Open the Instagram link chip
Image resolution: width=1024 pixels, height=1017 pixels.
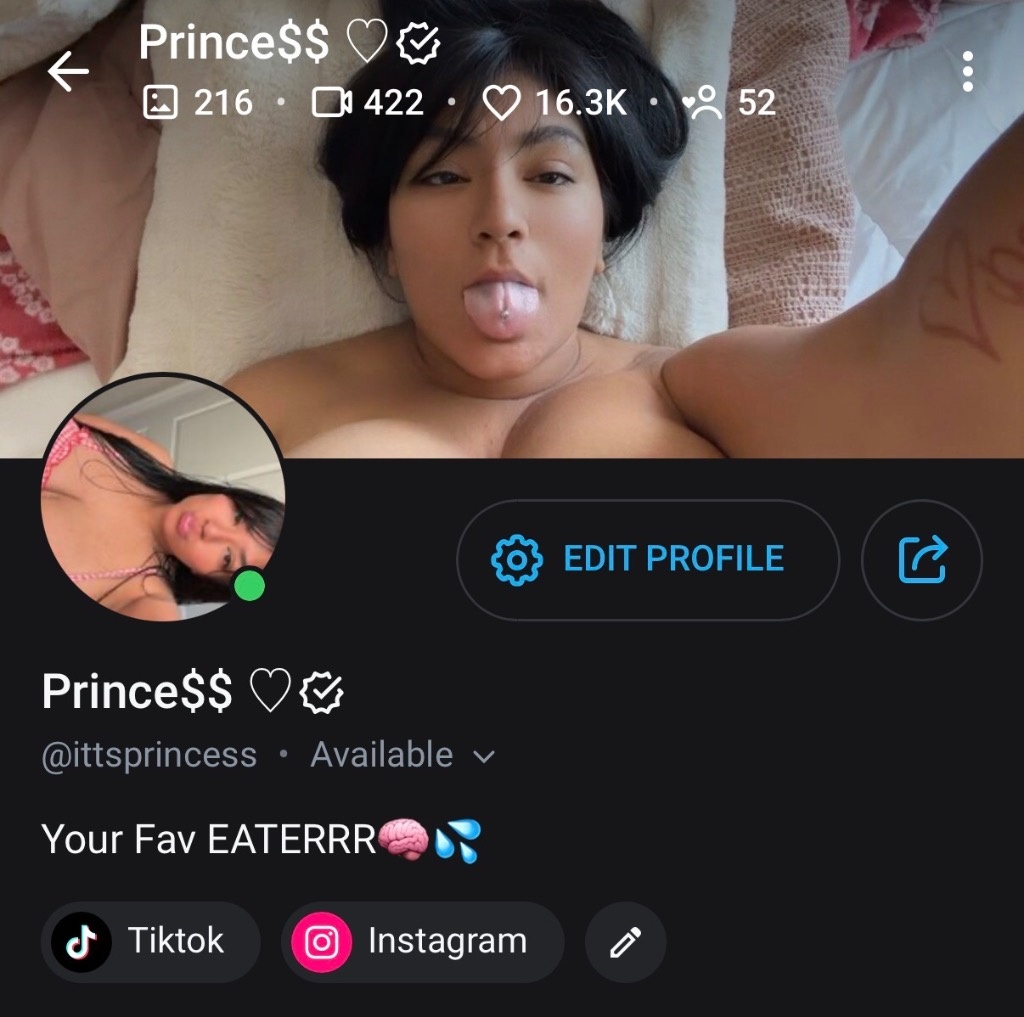422,942
